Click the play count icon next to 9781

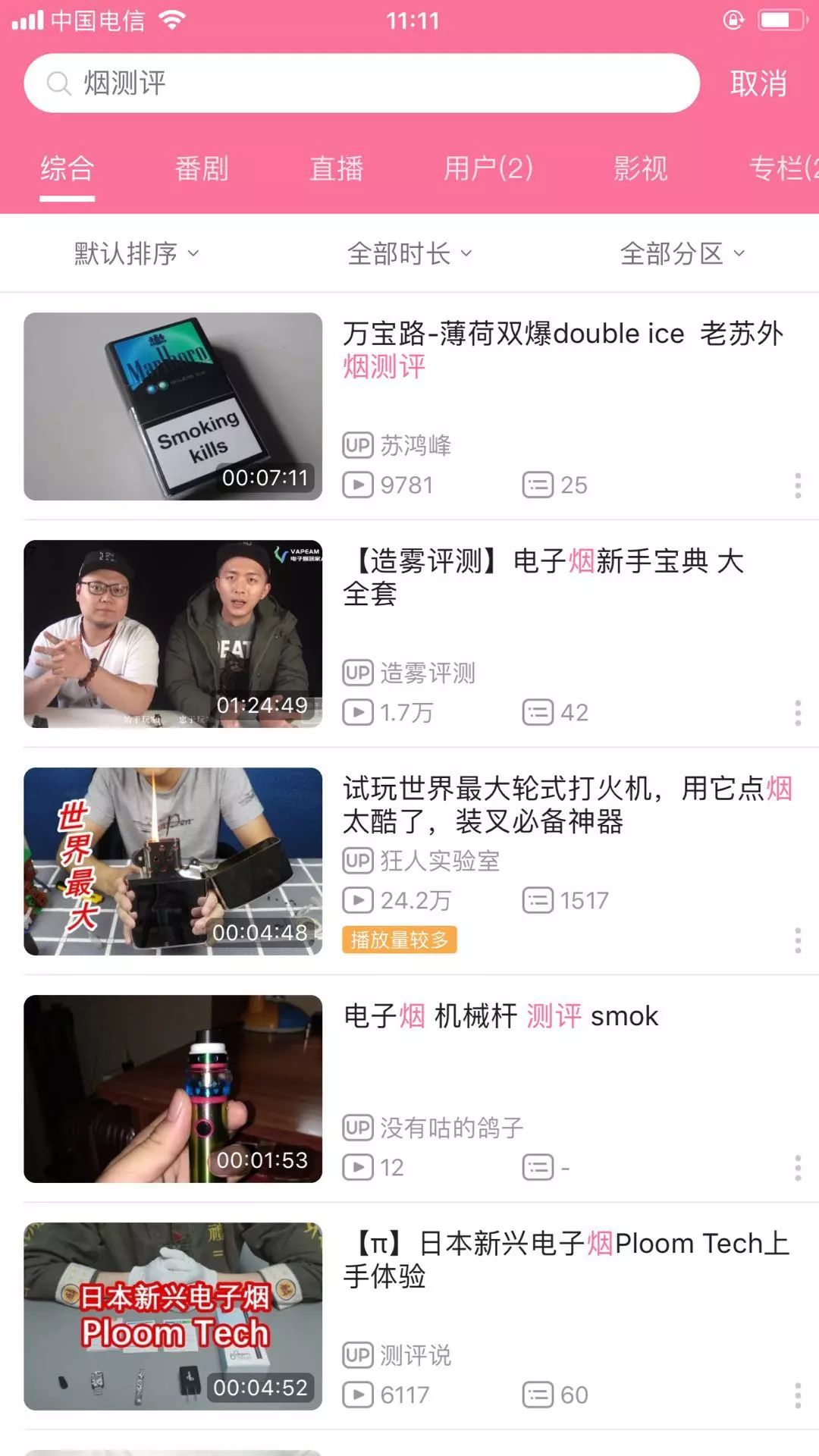359,484
